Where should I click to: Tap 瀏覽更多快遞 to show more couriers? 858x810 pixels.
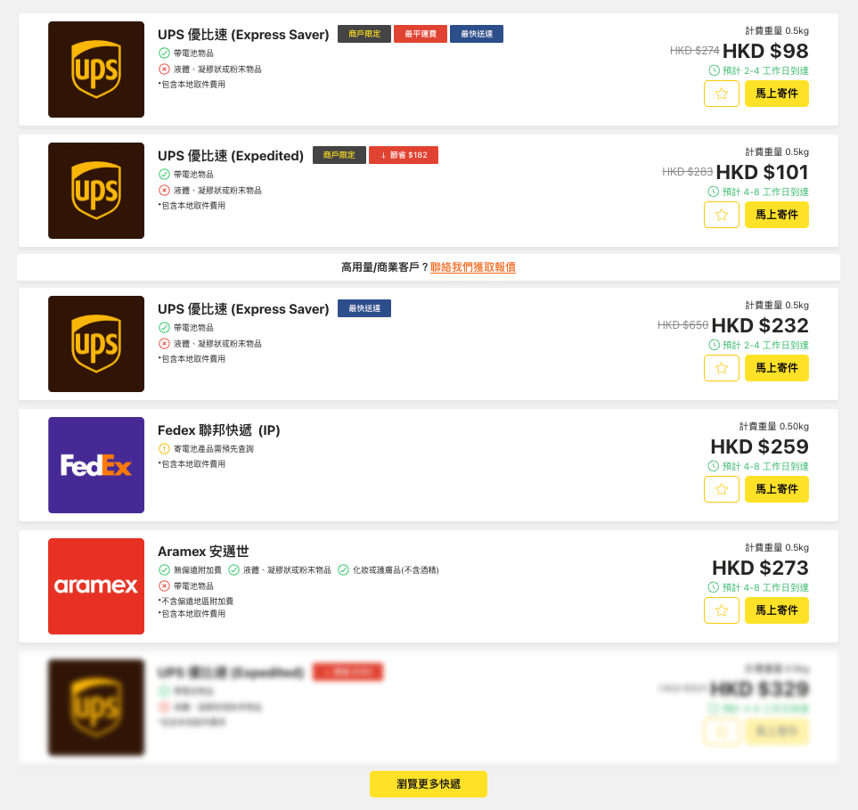[x=428, y=784]
